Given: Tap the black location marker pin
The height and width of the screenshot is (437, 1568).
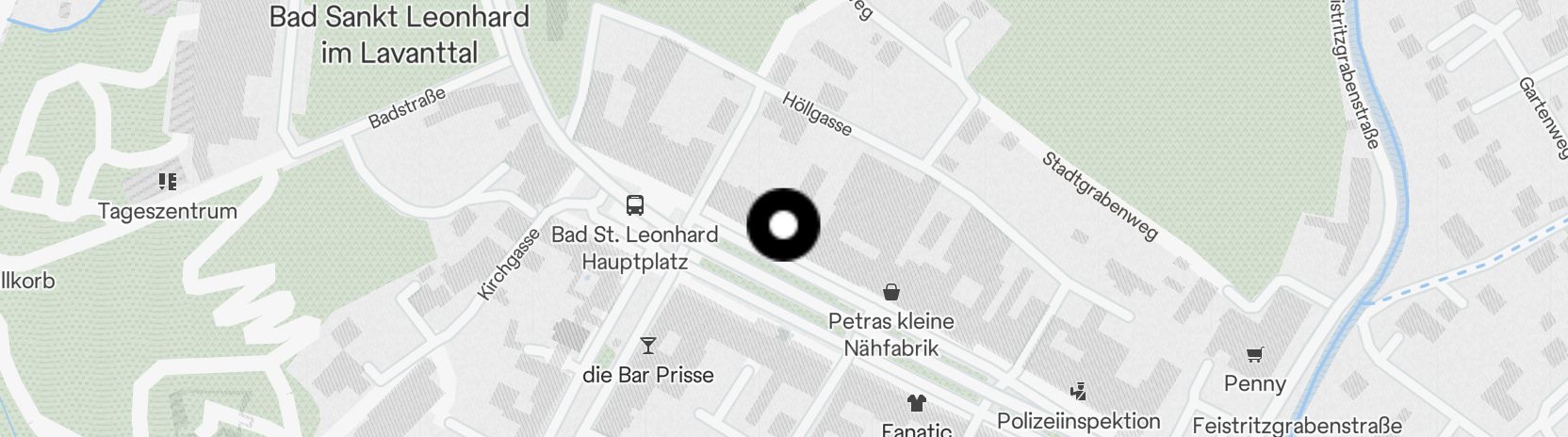Looking at the screenshot, I should 783,225.
